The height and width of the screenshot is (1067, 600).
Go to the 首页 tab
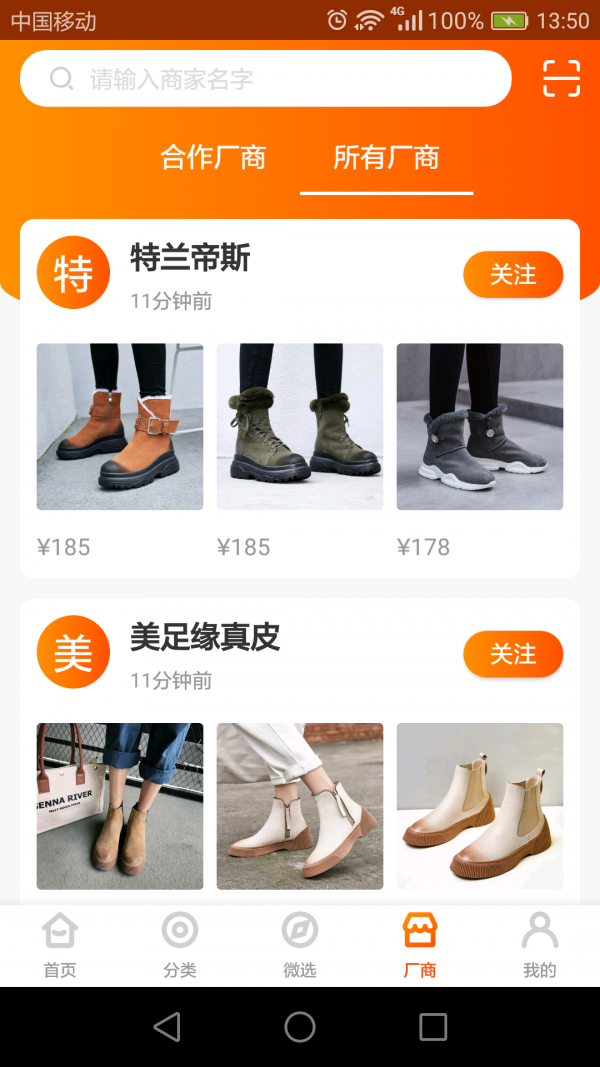(x=60, y=945)
